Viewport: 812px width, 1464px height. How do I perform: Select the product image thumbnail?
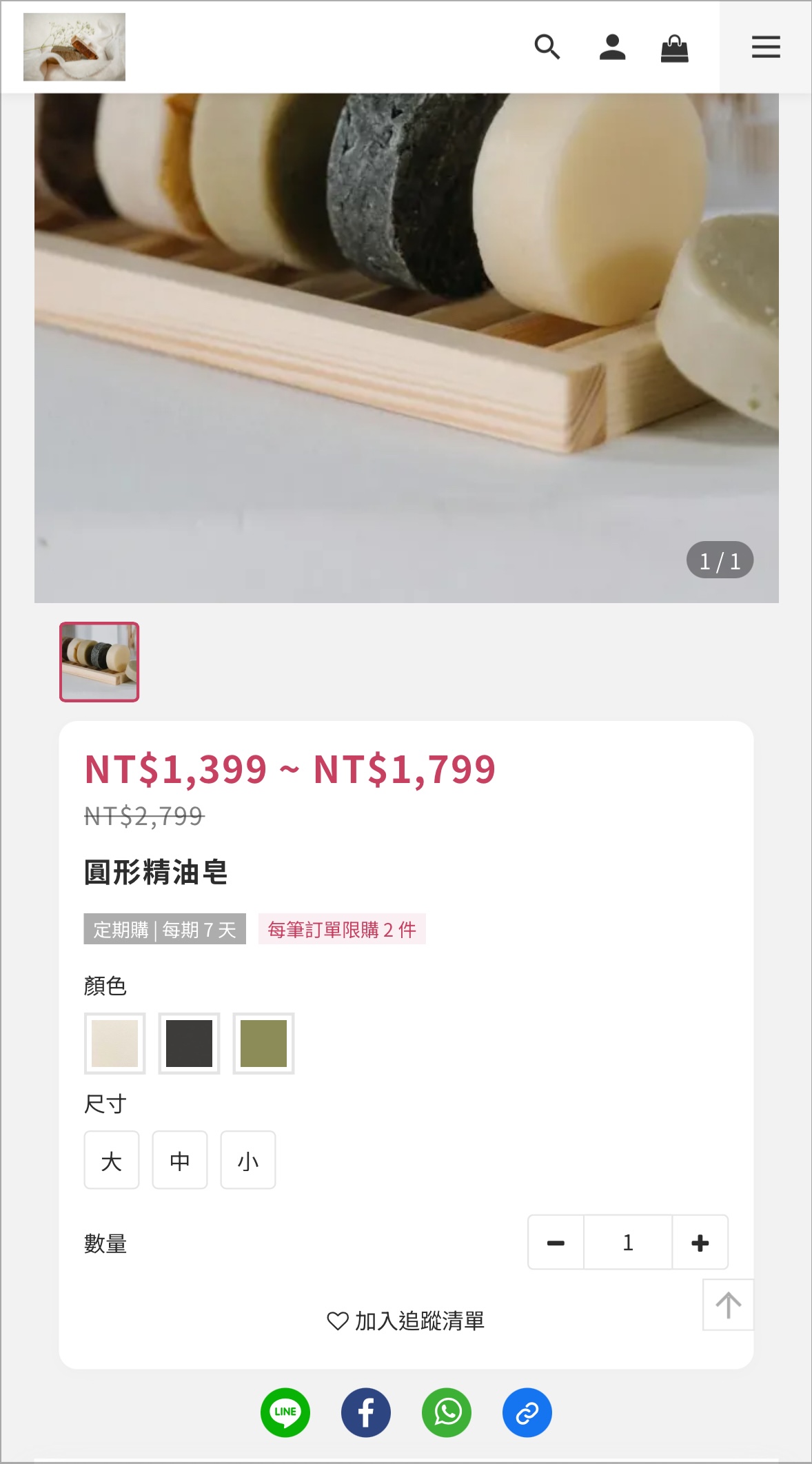[99, 662]
